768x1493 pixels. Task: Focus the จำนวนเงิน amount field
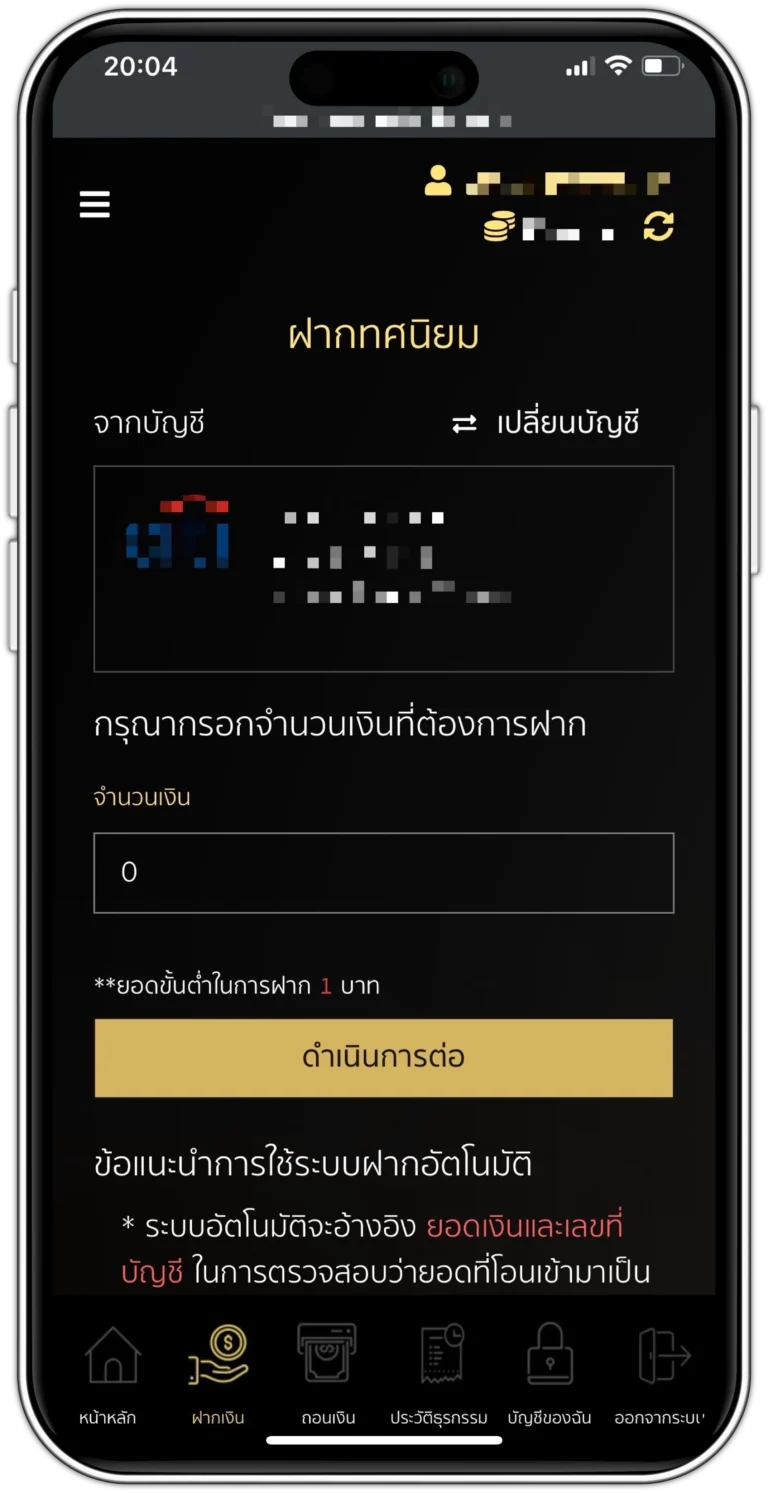[383, 872]
